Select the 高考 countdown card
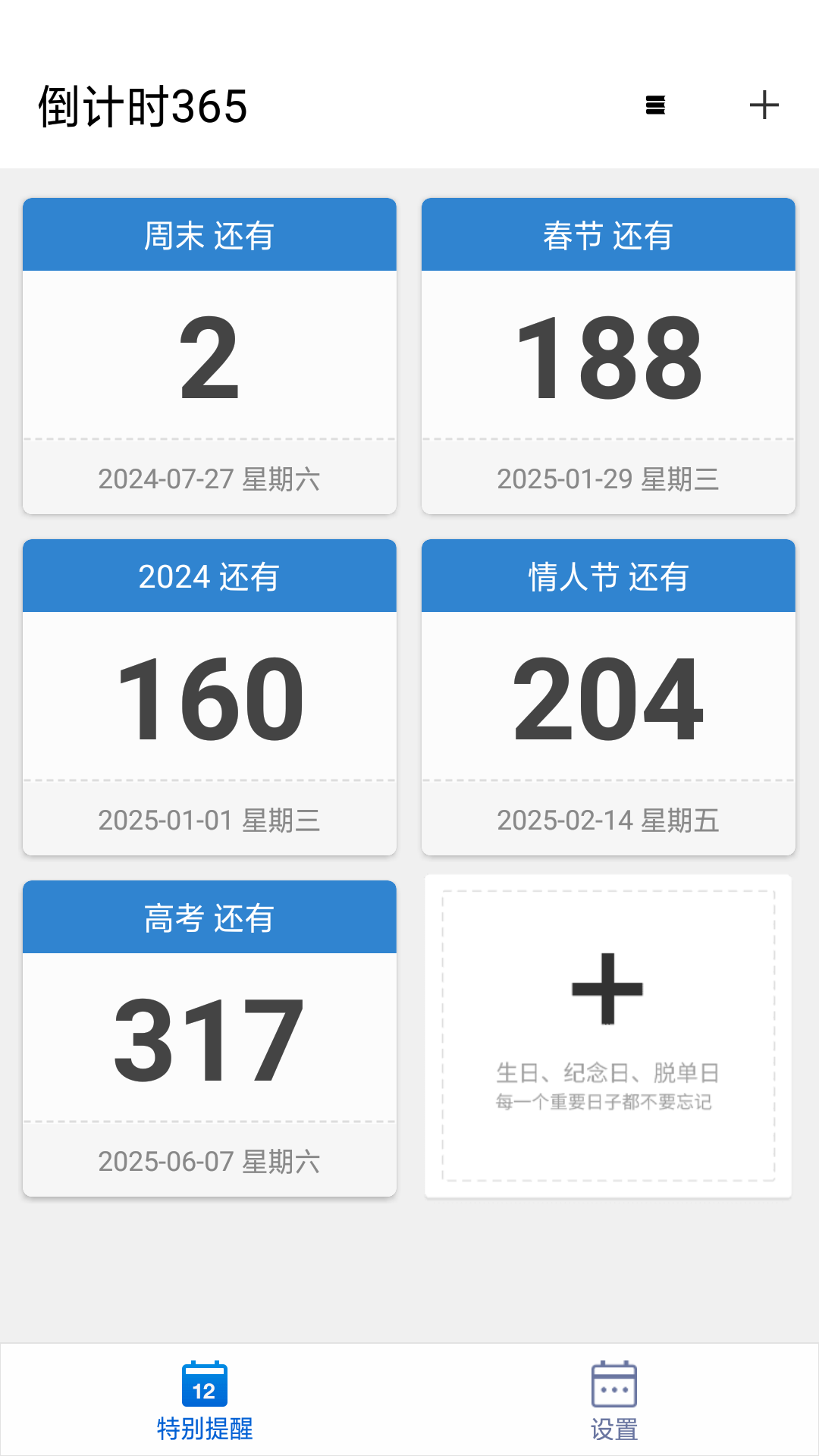This screenshot has height=1456, width=819. [209, 1038]
